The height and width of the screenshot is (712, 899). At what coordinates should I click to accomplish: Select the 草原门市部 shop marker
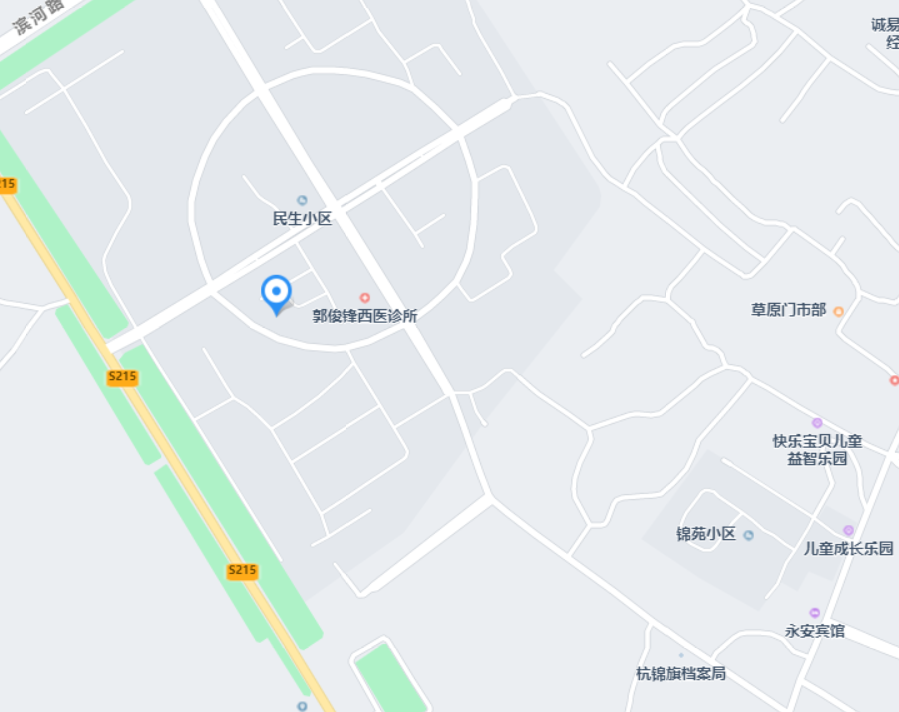838,311
